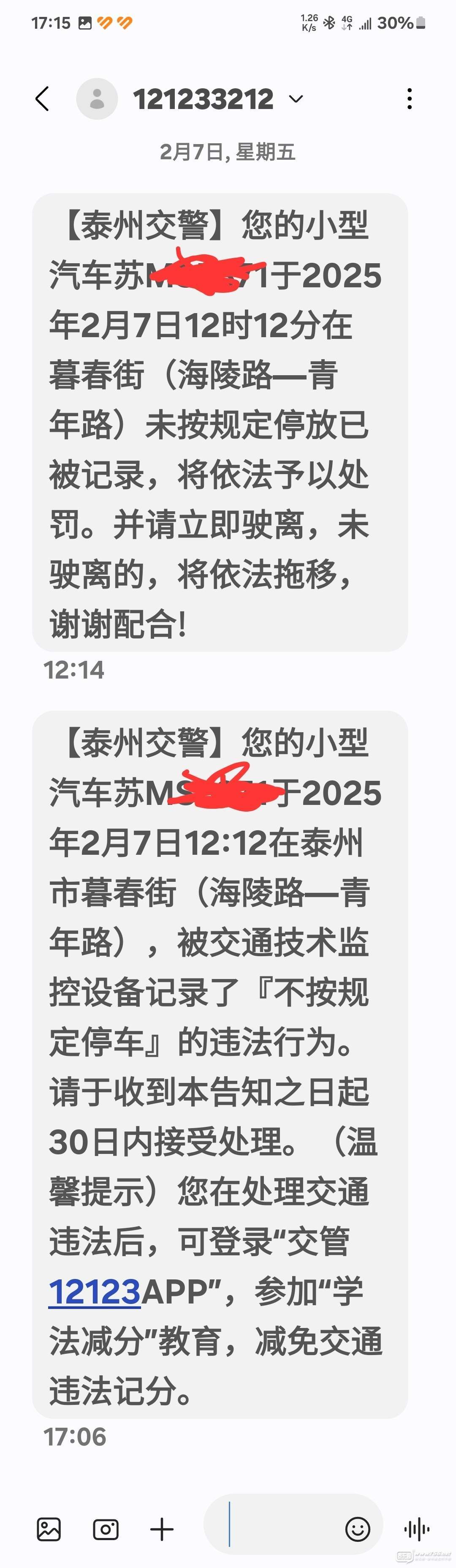Record a voice message
Screen dimensions: 456x1568
[x=417, y=1528]
